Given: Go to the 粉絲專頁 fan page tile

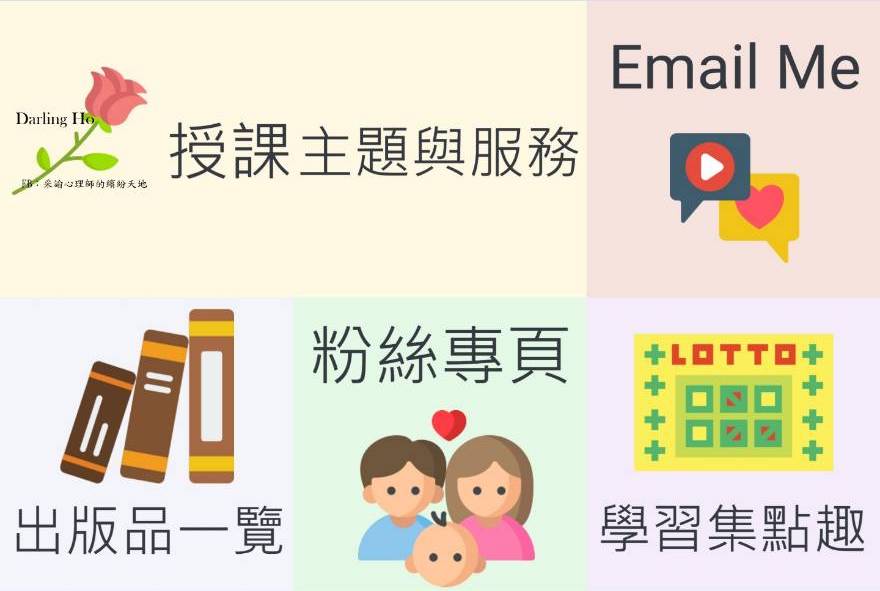Looking at the screenshot, I should pos(440,444).
